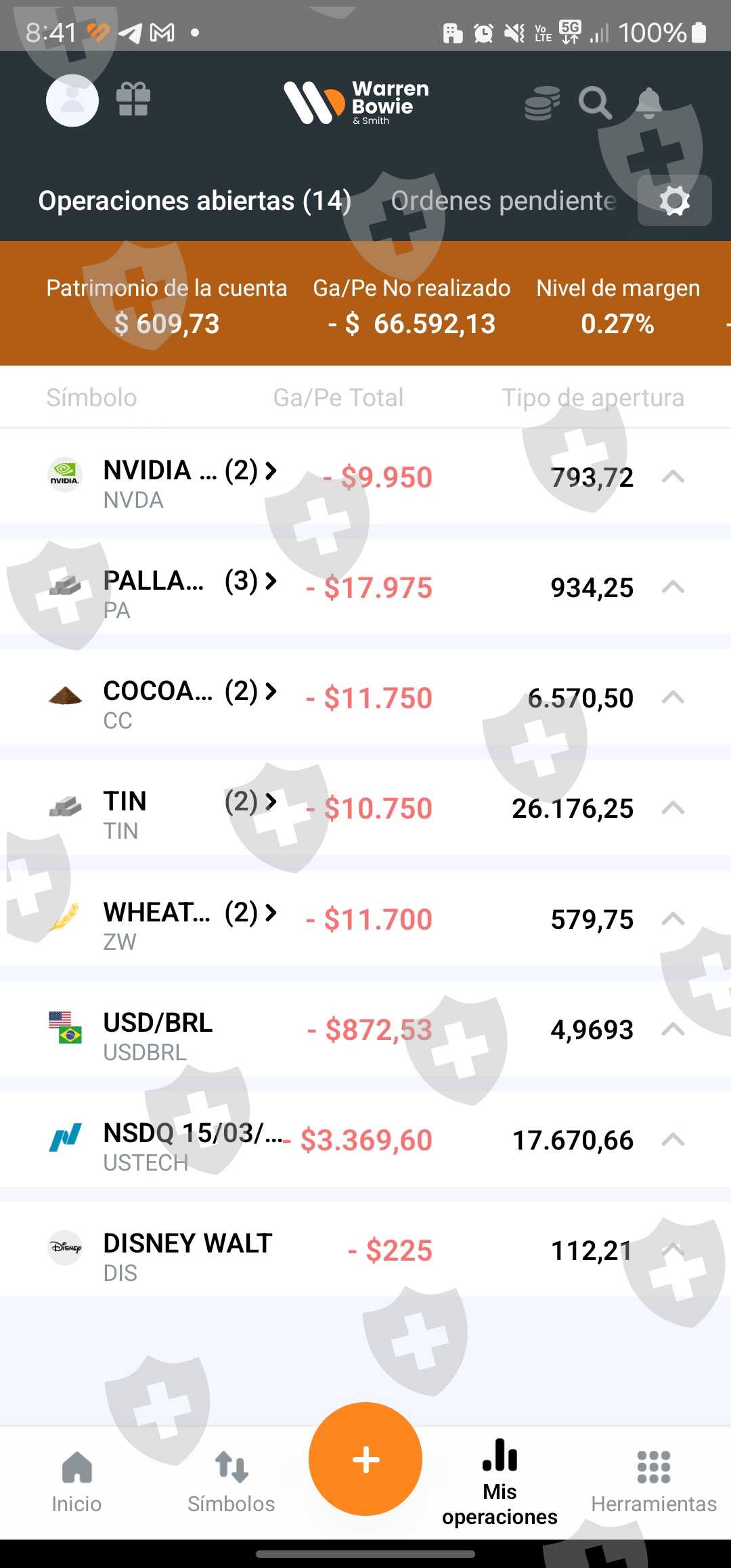Open the Herramientas tab

pyautogui.click(x=653, y=1481)
